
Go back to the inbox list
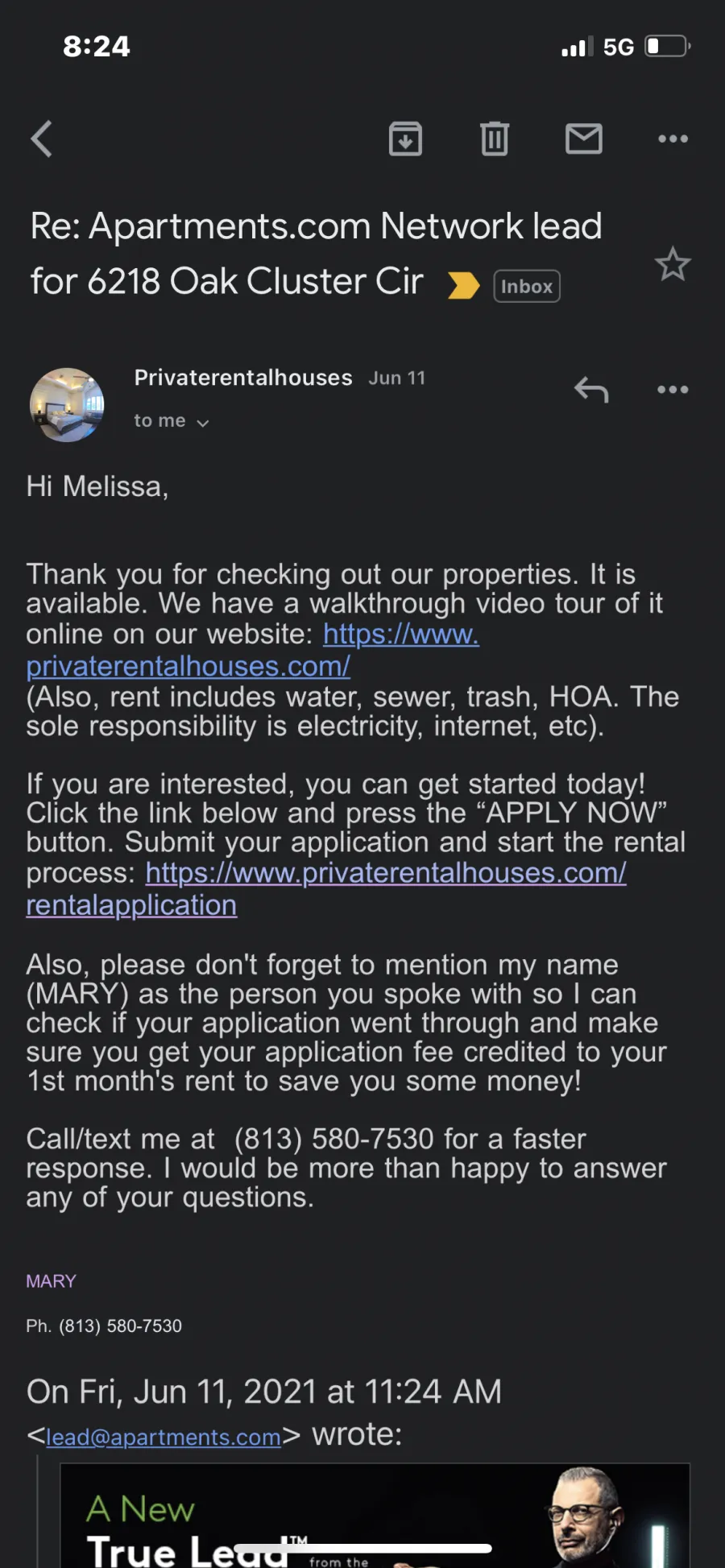[x=42, y=139]
